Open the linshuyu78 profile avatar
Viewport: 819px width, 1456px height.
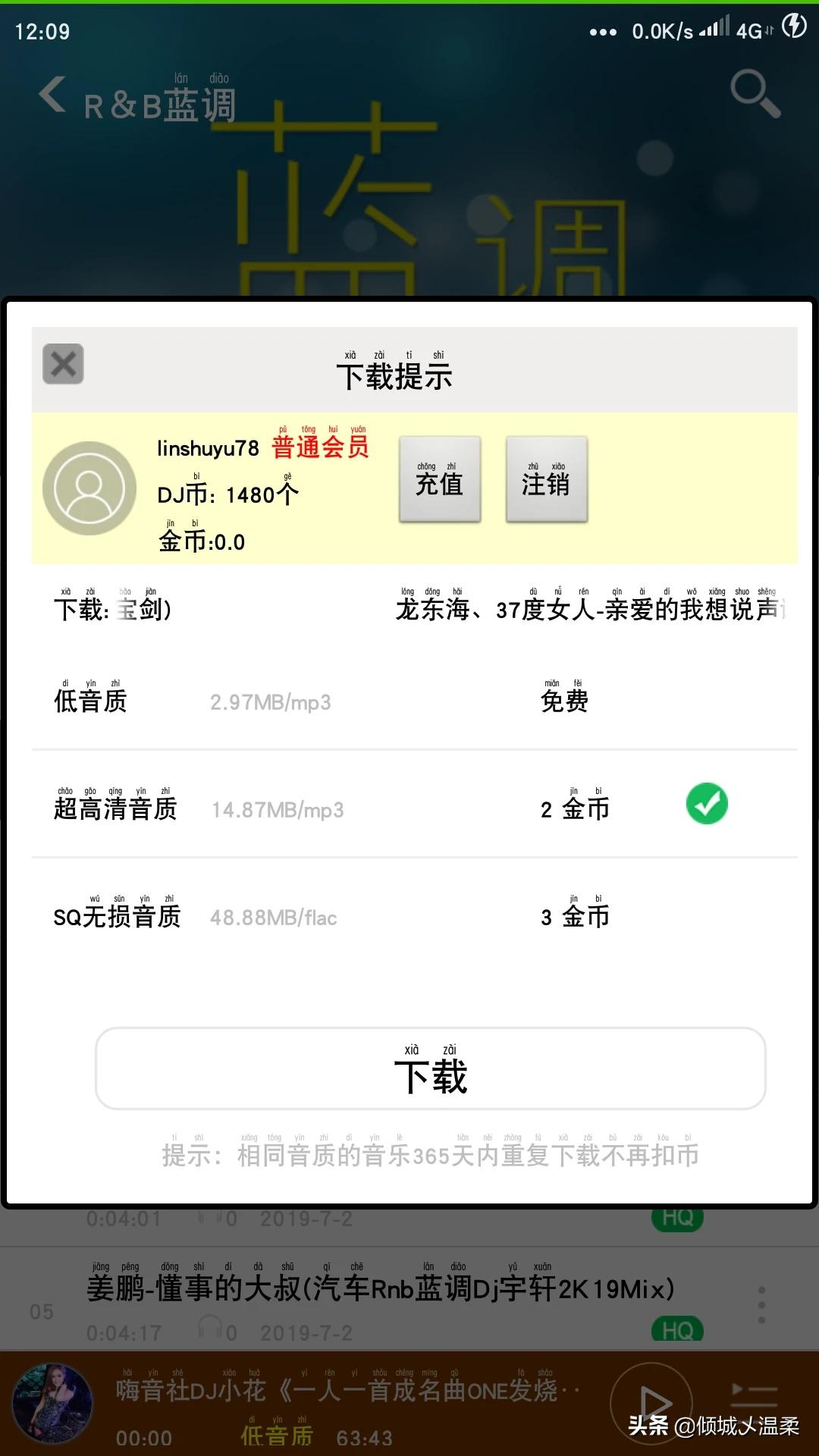click(x=89, y=488)
